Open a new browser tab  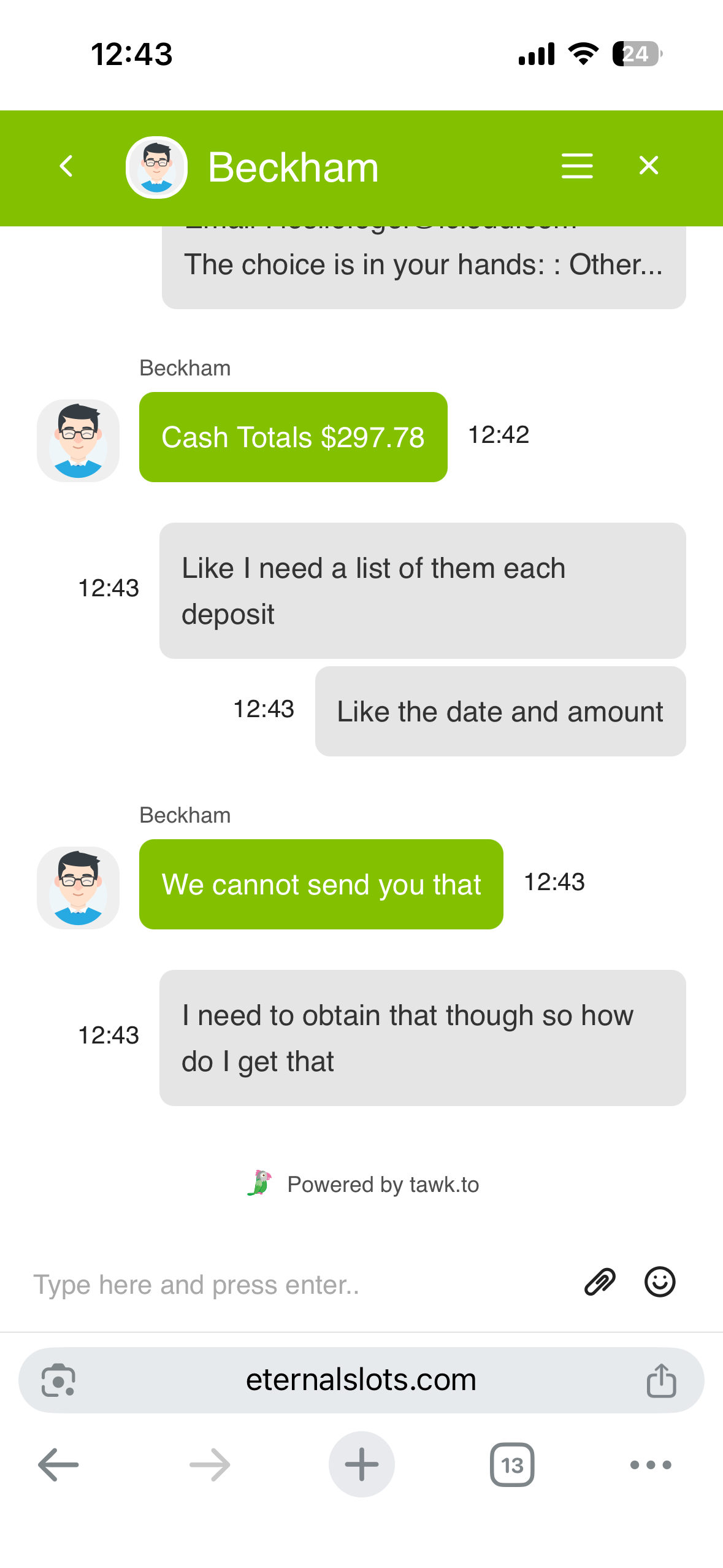[361, 1464]
